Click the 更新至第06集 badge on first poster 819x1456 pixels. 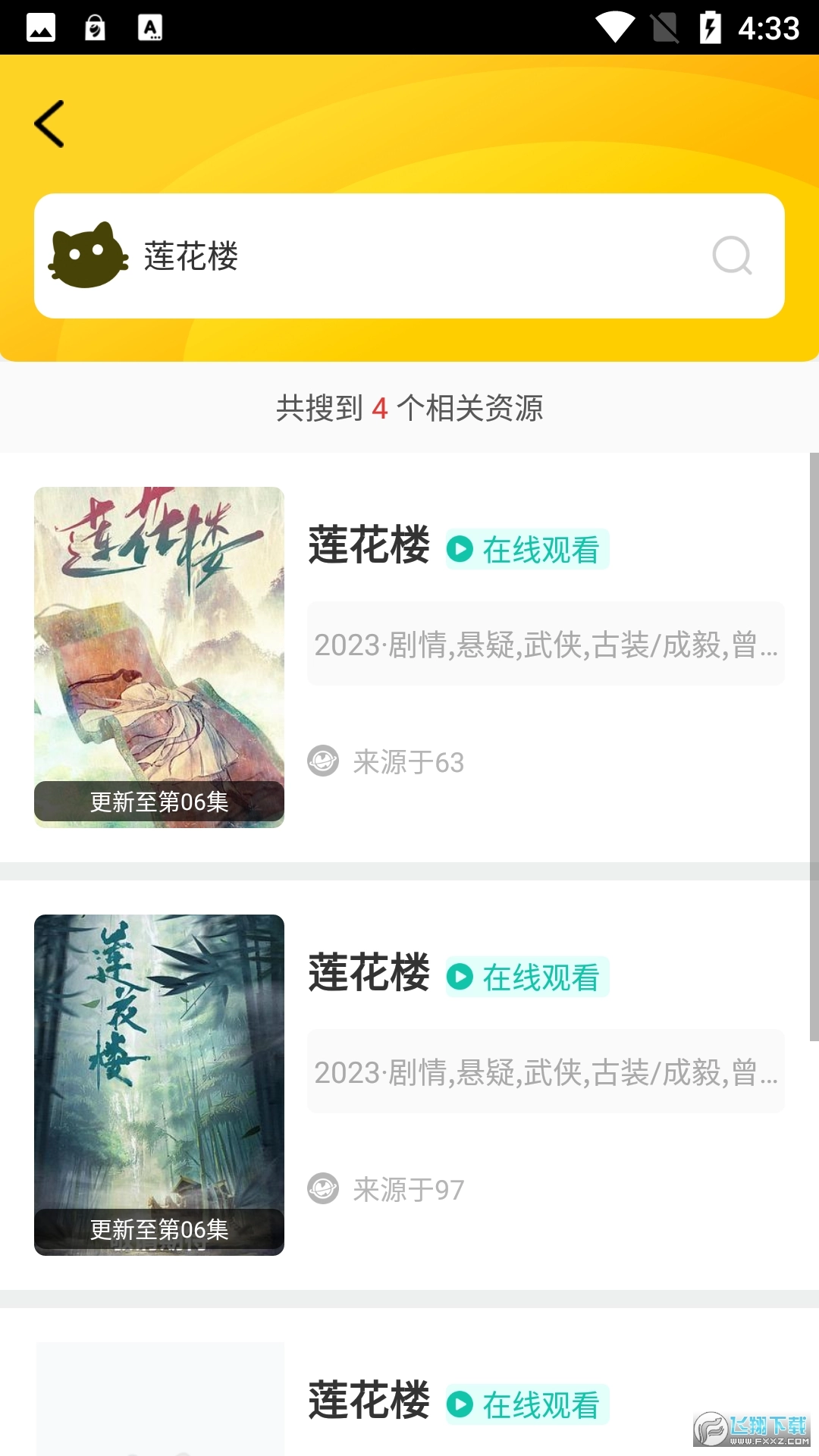[x=158, y=803]
